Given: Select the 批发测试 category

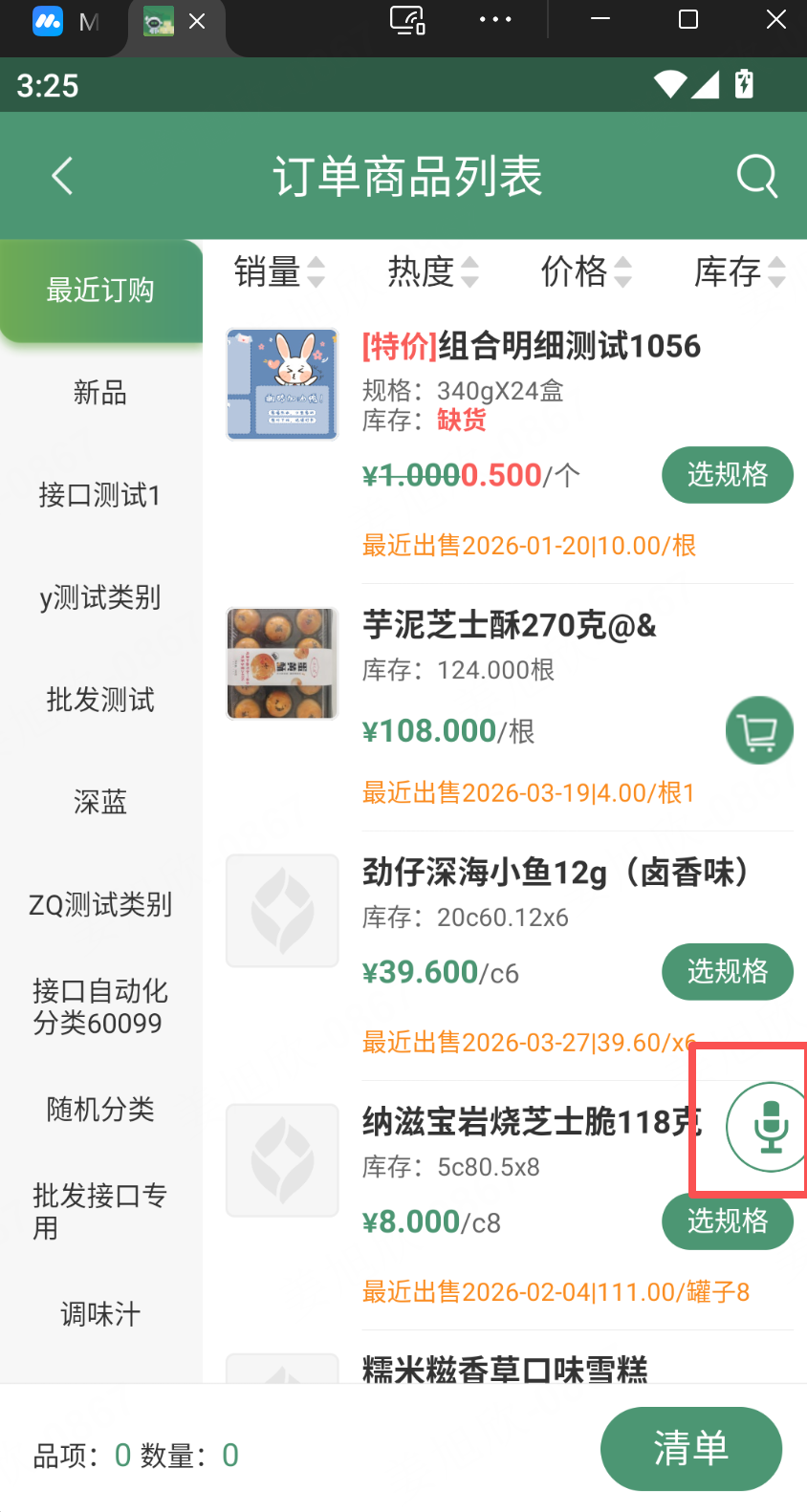Looking at the screenshot, I should (100, 700).
